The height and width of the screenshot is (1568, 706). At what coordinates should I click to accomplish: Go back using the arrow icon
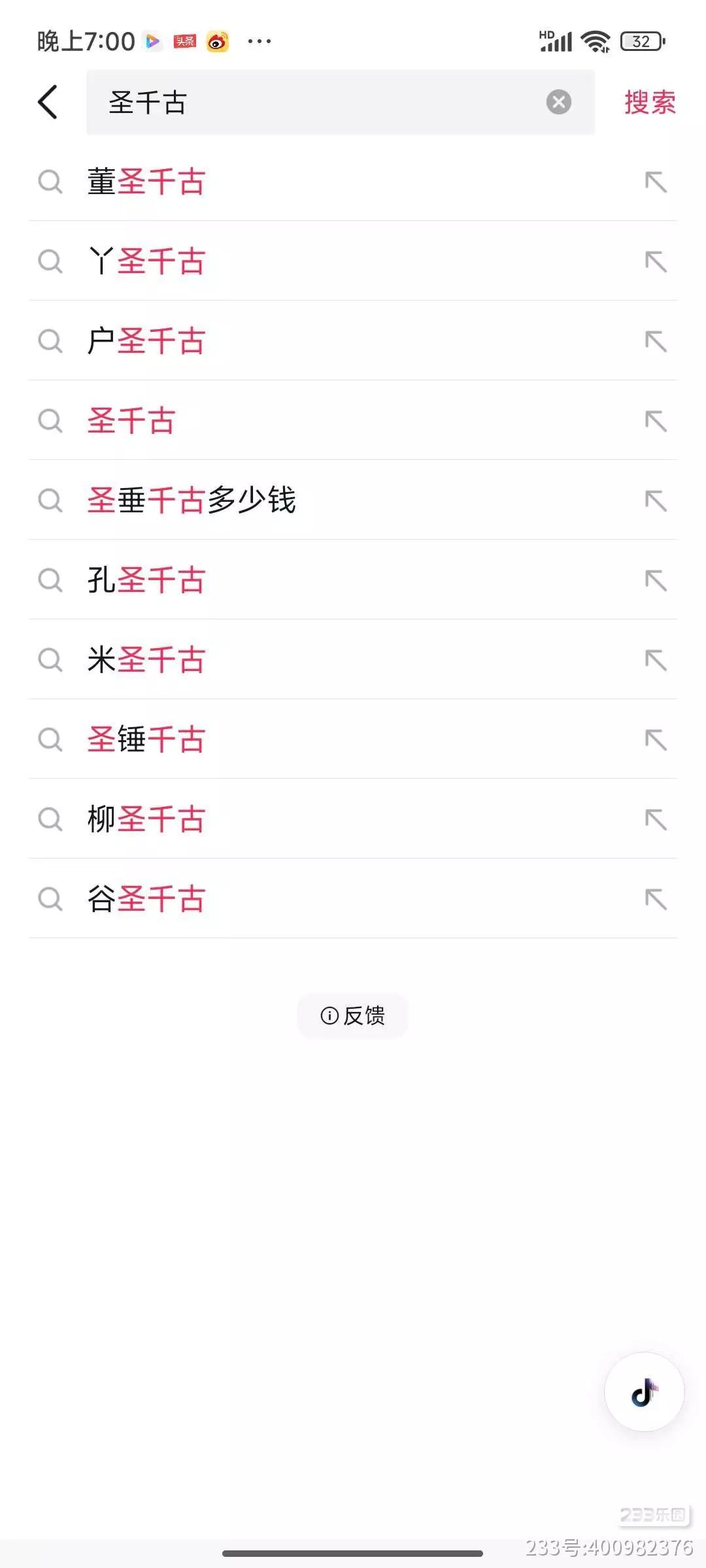(48, 102)
